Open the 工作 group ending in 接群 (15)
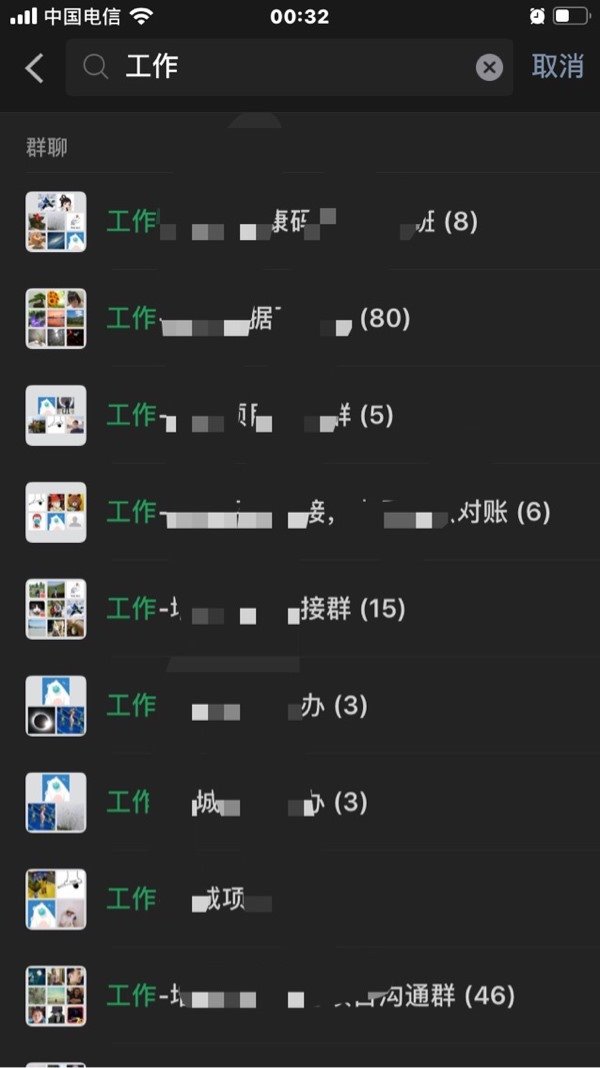The image size is (600, 1068). (x=300, y=608)
